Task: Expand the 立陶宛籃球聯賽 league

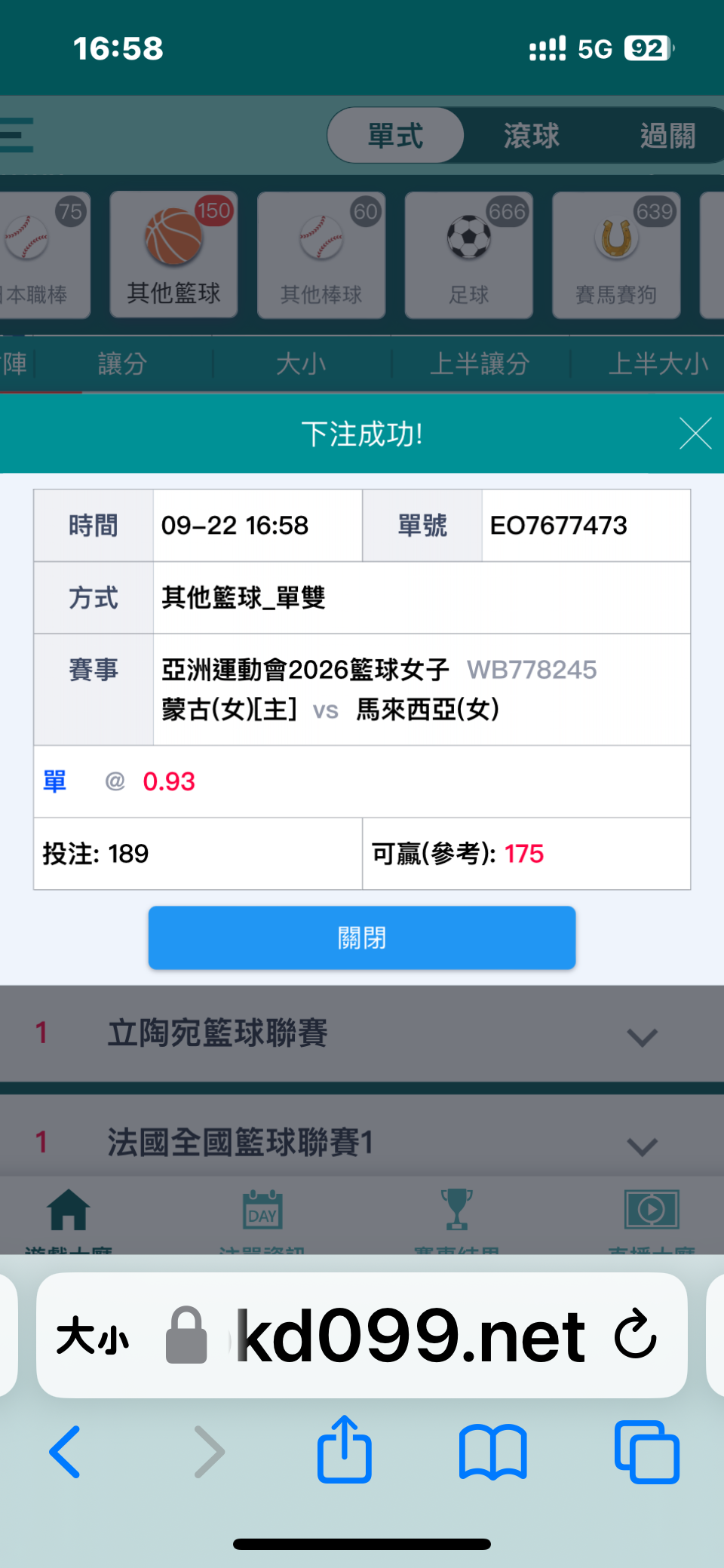Action: (362, 1033)
